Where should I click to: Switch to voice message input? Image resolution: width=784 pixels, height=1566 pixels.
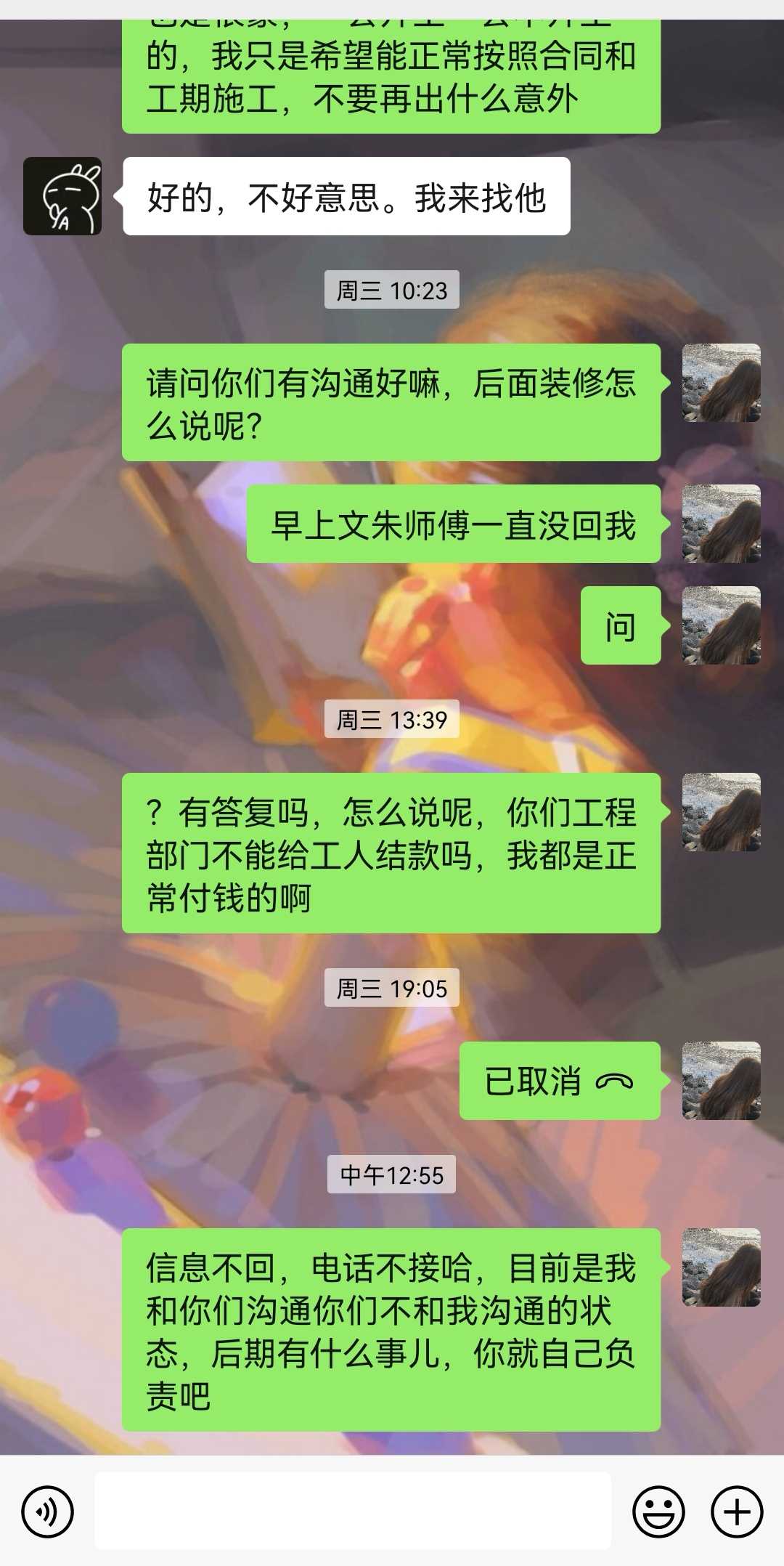(x=48, y=1512)
